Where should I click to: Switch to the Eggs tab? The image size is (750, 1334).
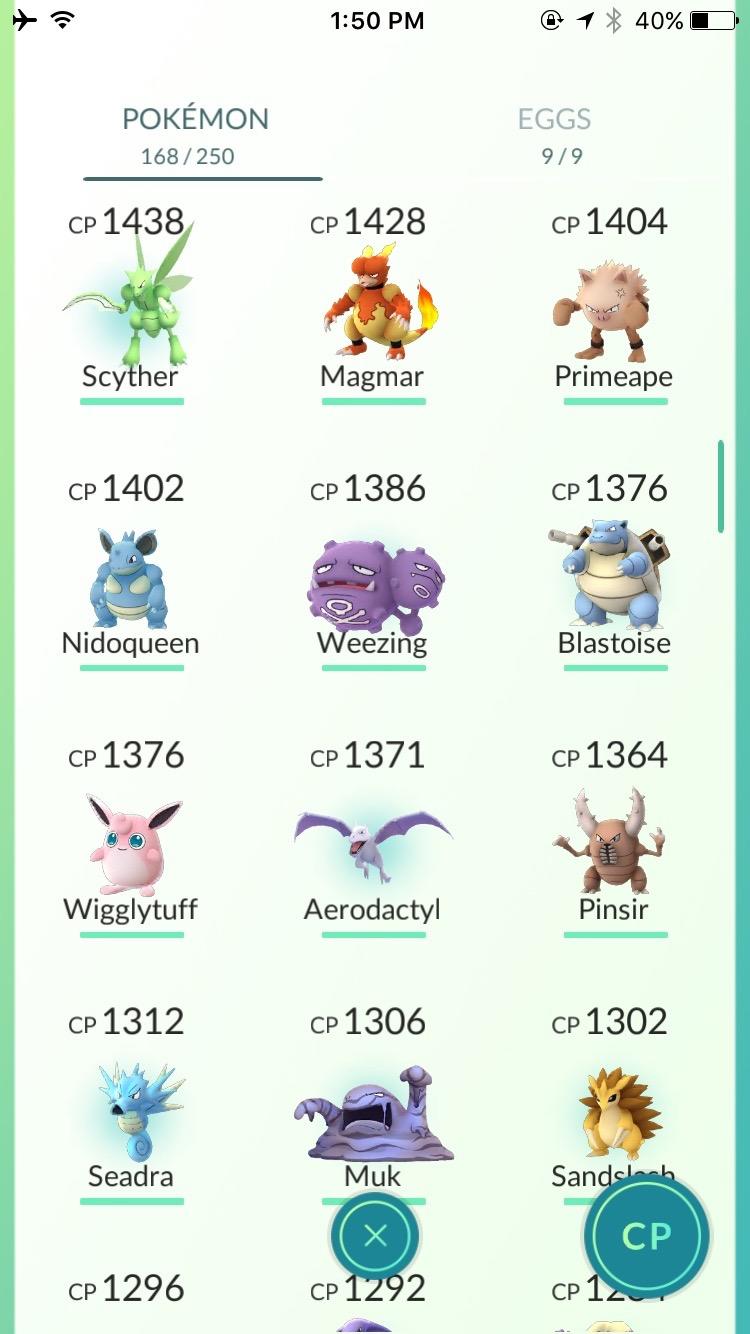(555, 135)
